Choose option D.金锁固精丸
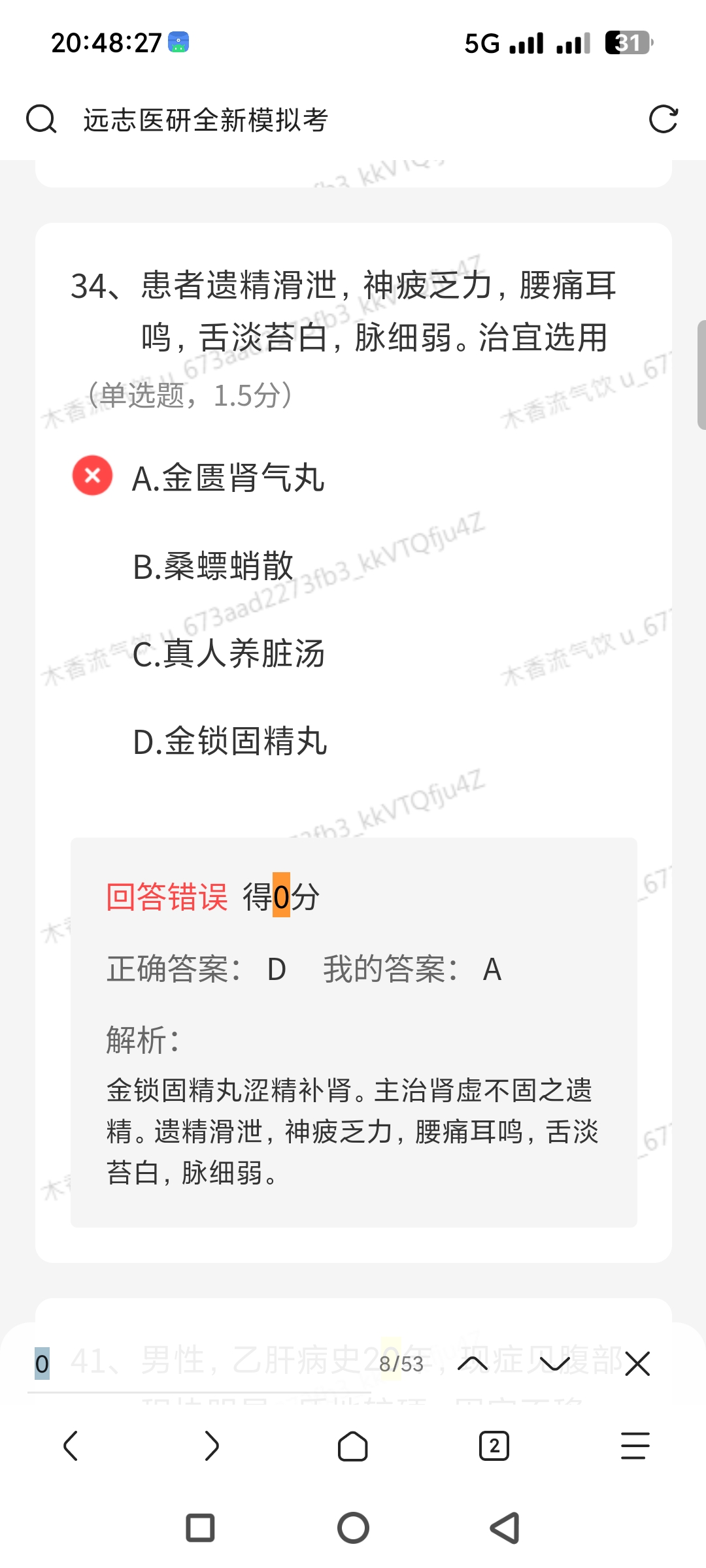 [229, 742]
